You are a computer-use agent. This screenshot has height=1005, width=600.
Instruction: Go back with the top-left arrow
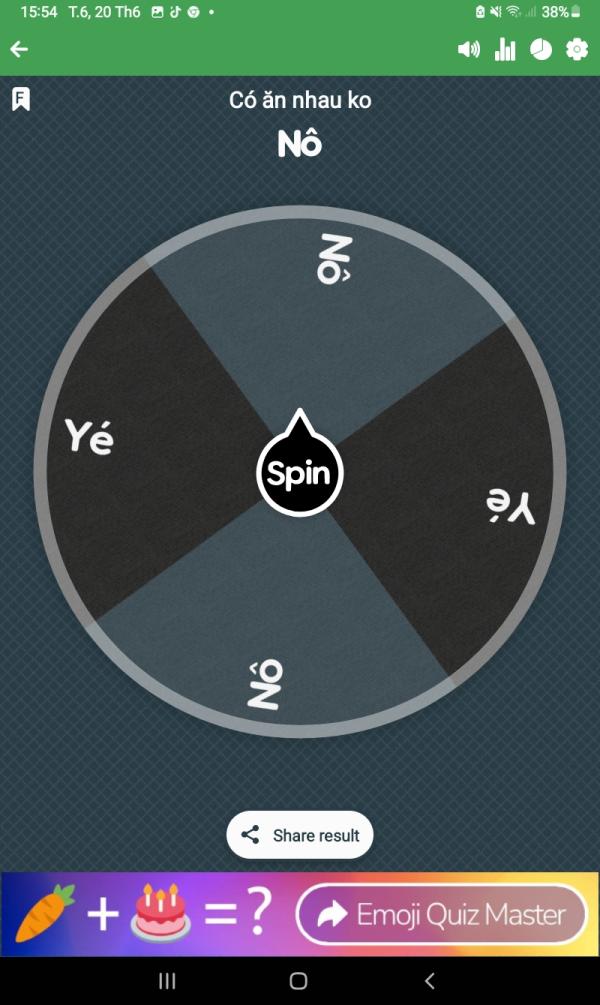(19, 49)
